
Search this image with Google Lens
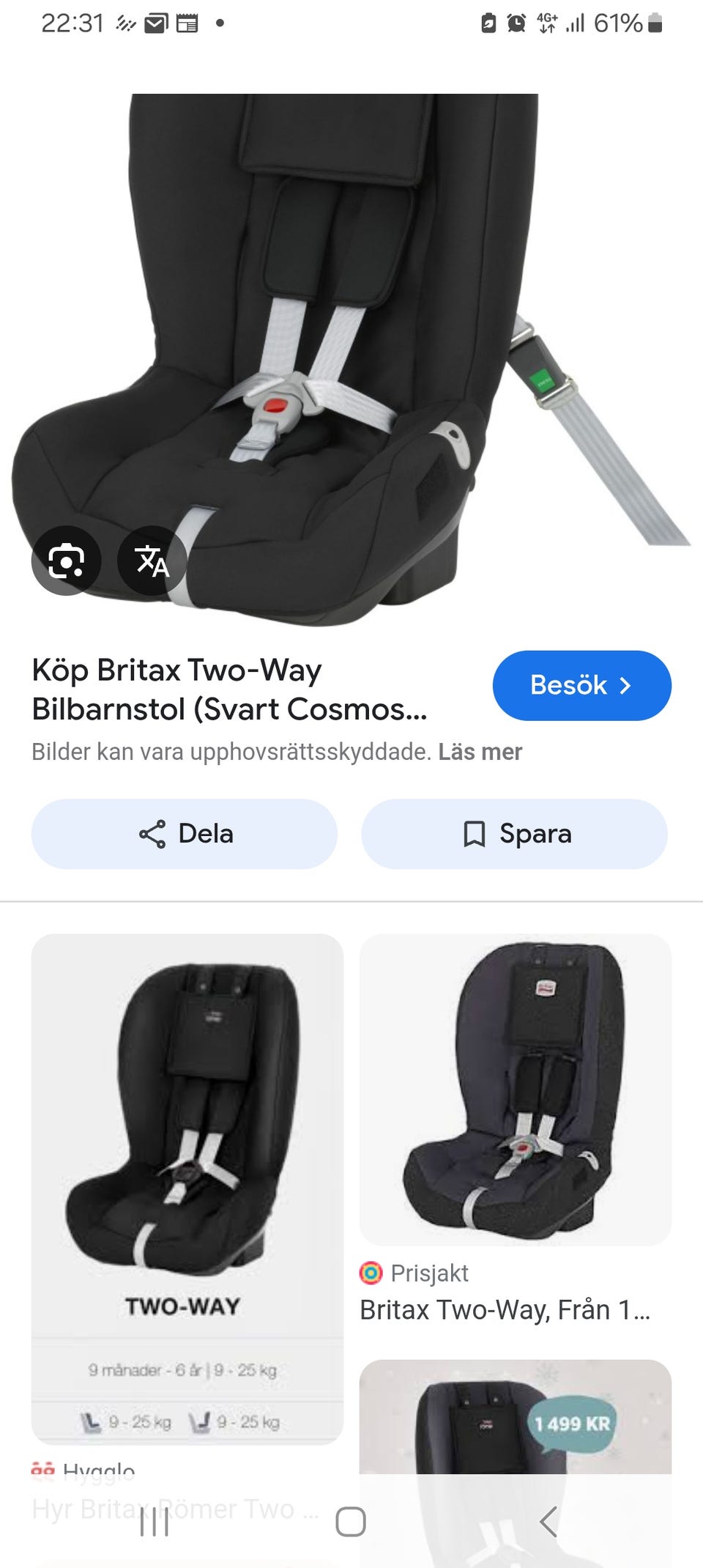point(66,561)
